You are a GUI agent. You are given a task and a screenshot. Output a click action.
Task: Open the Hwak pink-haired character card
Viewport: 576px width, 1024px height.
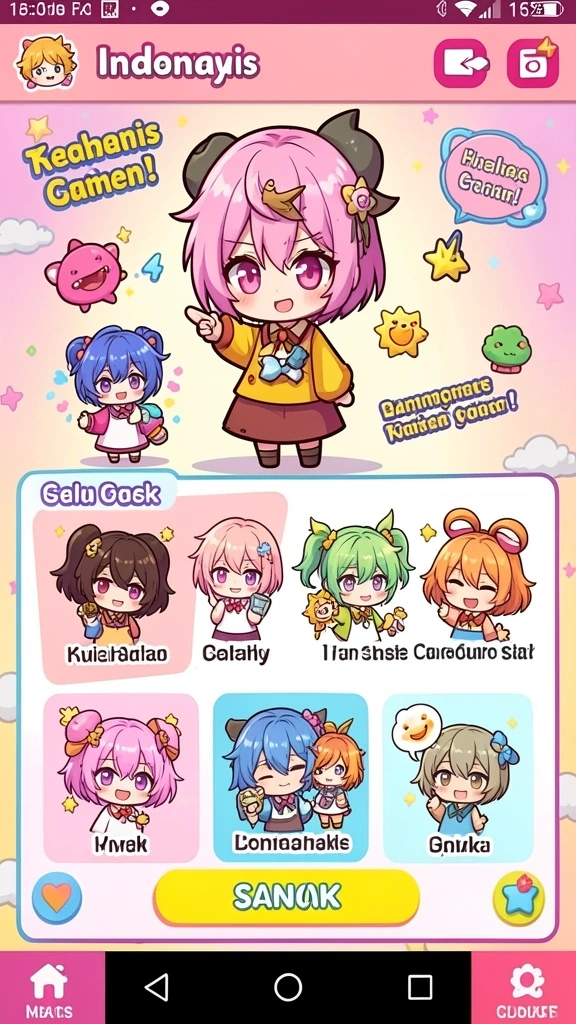121,778
